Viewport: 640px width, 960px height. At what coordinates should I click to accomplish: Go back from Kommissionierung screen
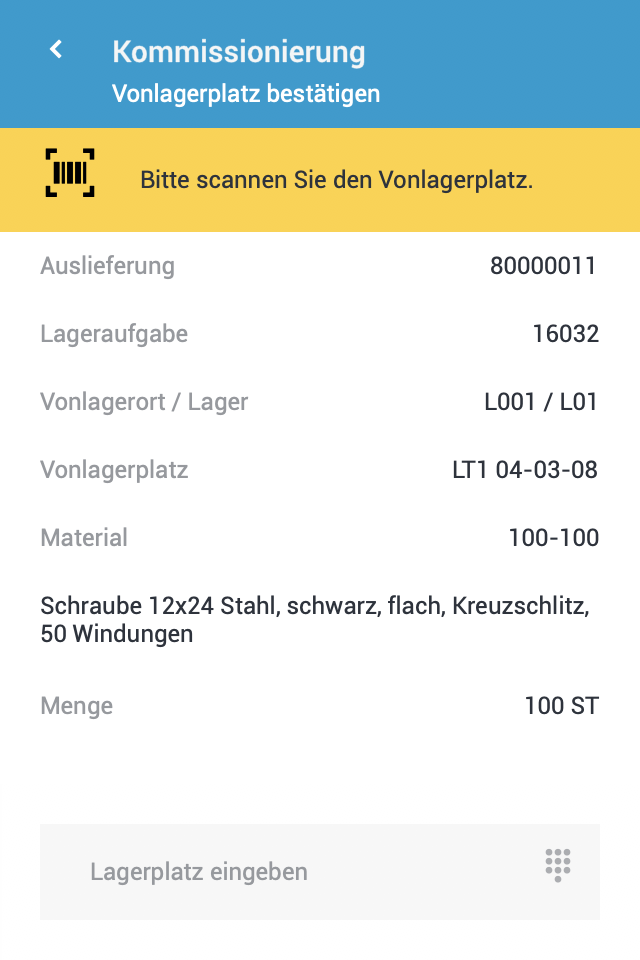pos(57,50)
